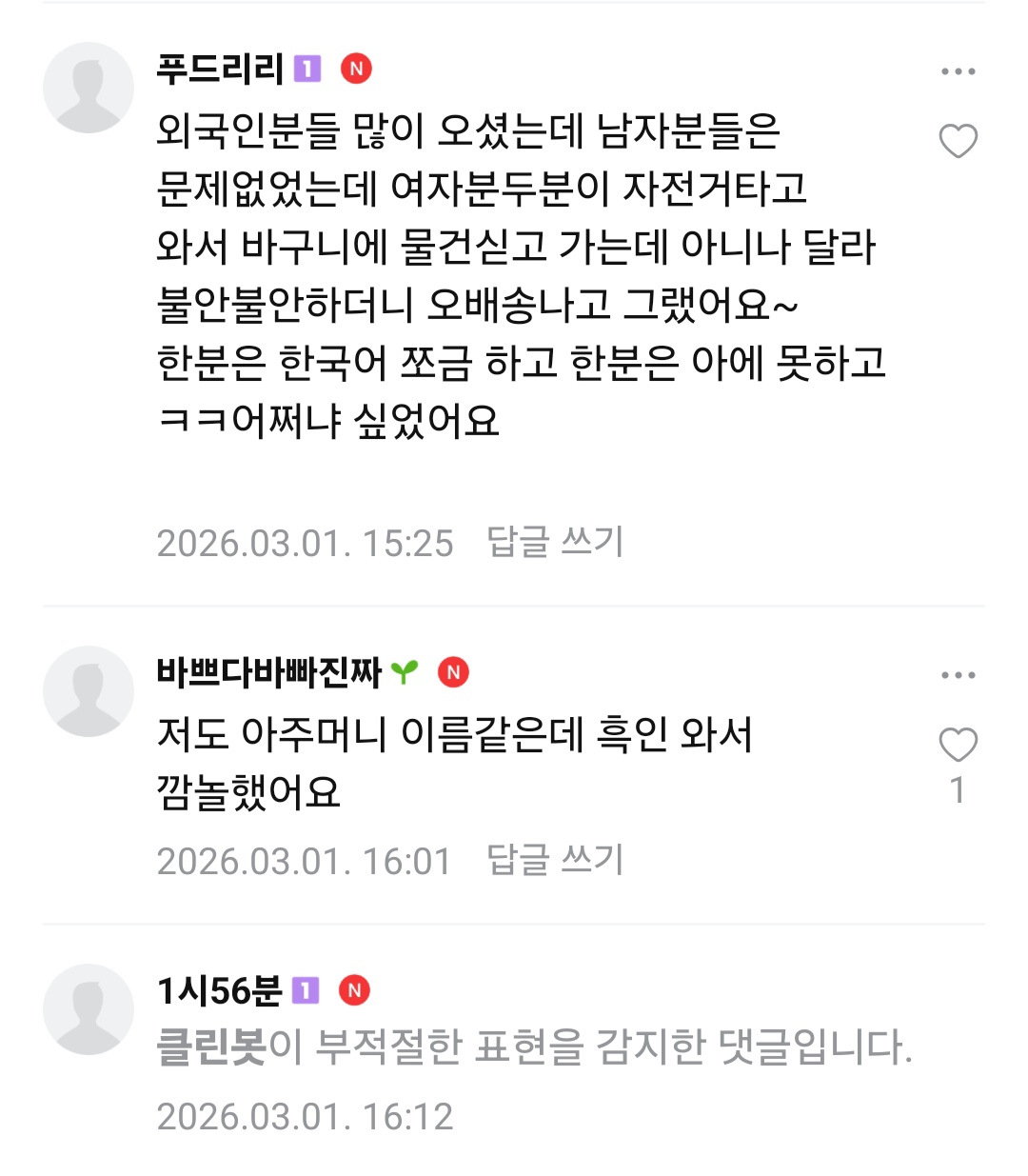
Task: Tap 답글 쓰기 under 바쁘다바빠진짜's comment
Action: coord(555,861)
